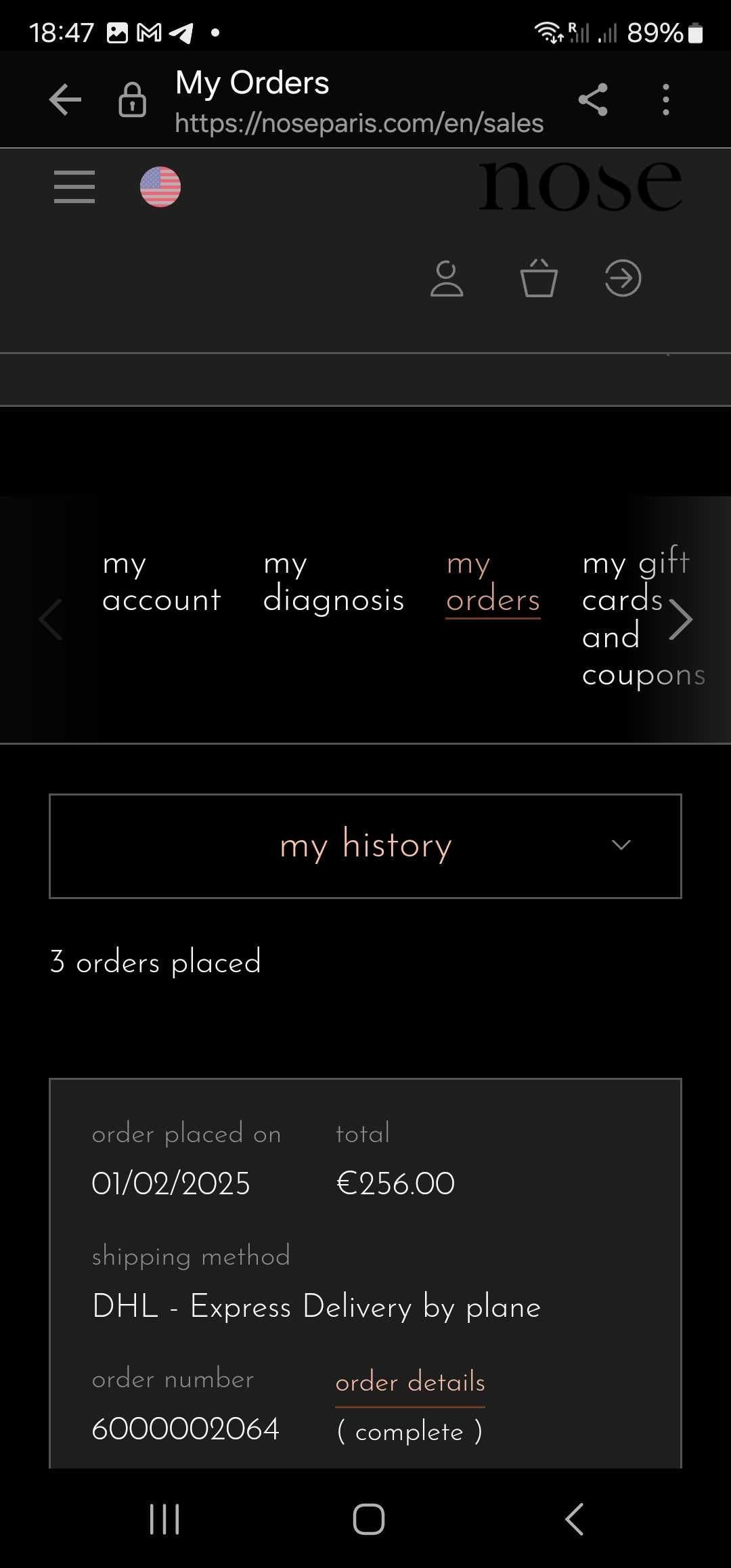
Task: Select the my orders tab
Action: [x=493, y=582]
